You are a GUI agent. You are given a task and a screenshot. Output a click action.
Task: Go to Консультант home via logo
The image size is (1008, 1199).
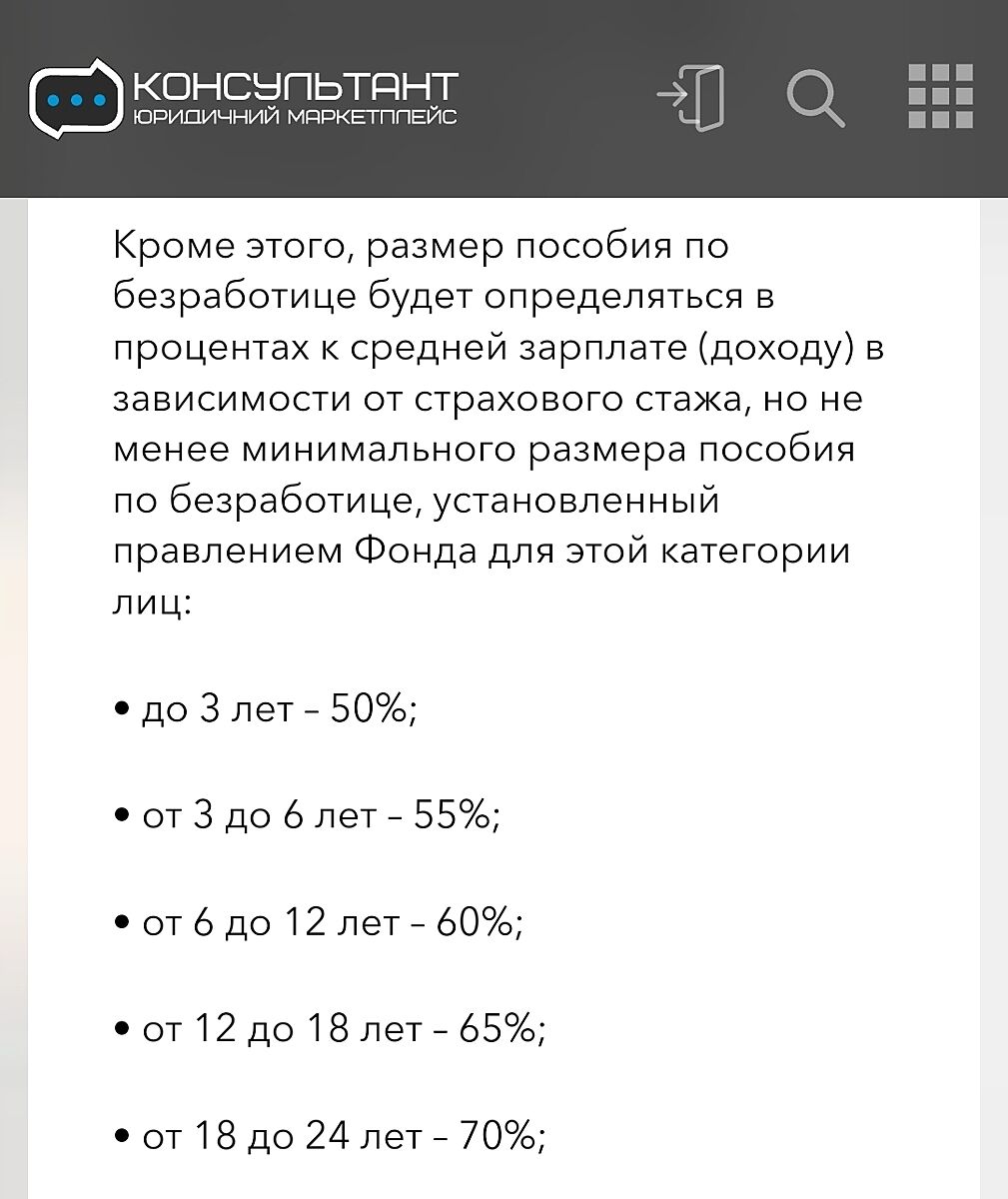[x=243, y=96]
